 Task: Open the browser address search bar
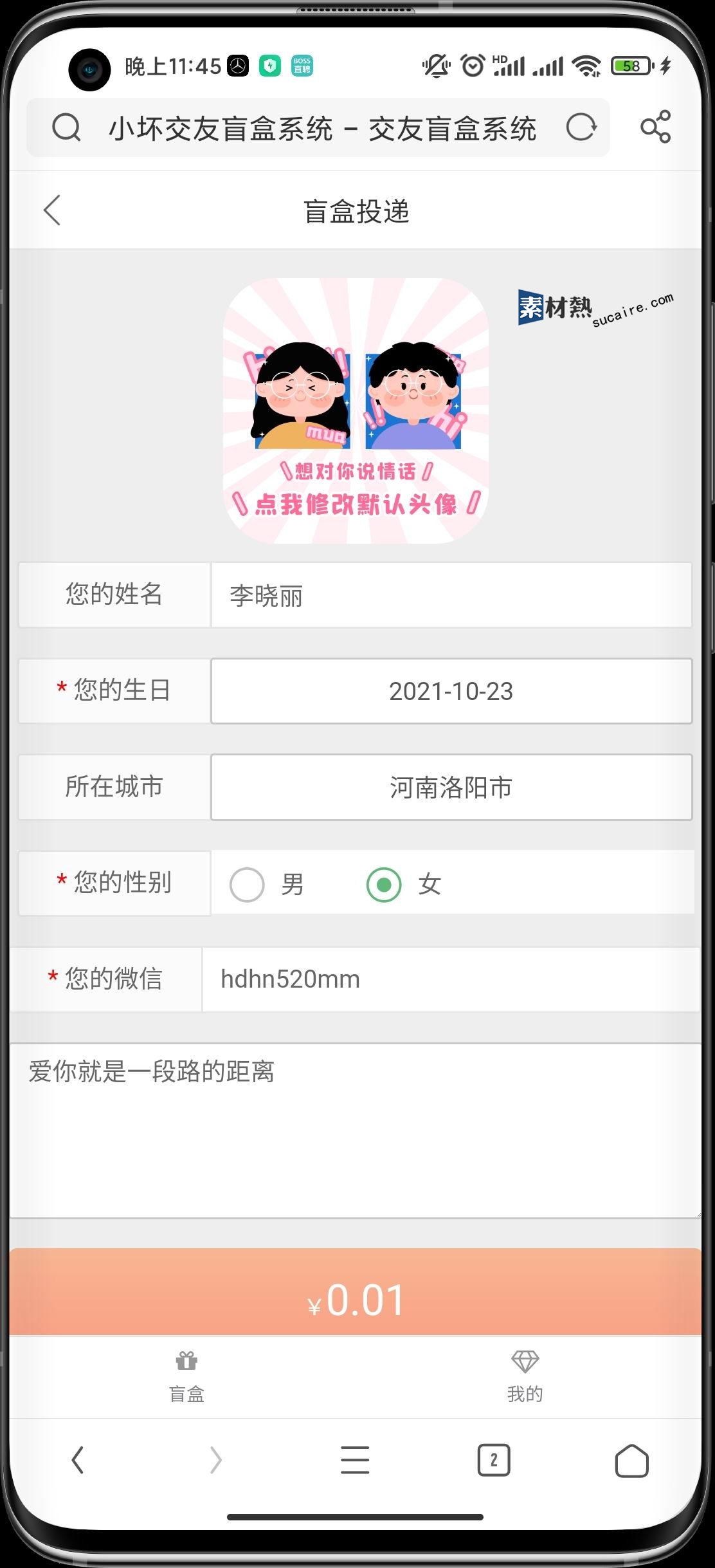318,127
